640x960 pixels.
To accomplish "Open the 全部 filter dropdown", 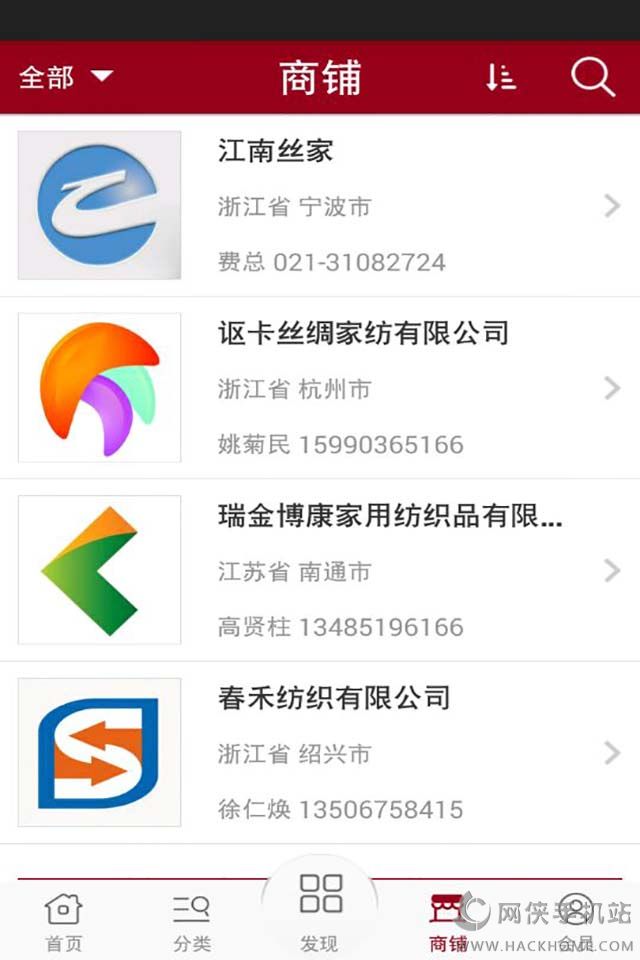I will pos(66,77).
